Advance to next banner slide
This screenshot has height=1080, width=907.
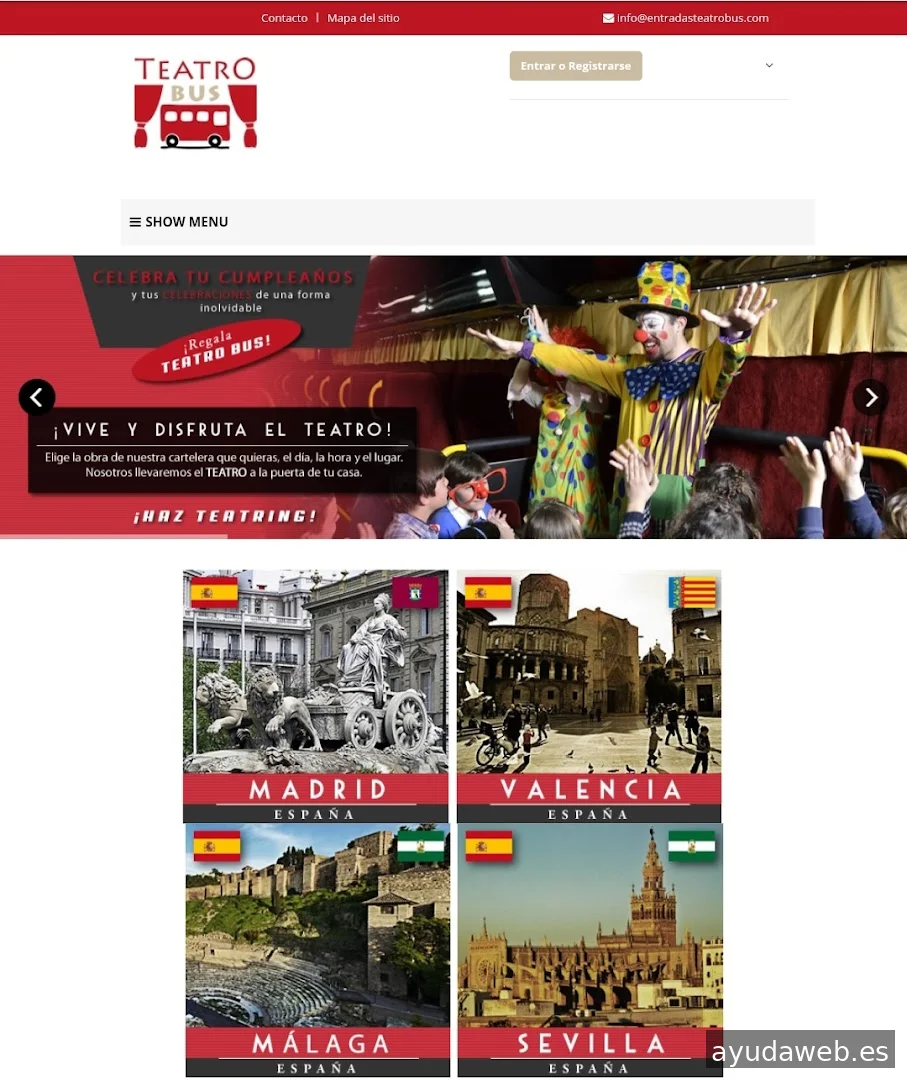point(870,398)
